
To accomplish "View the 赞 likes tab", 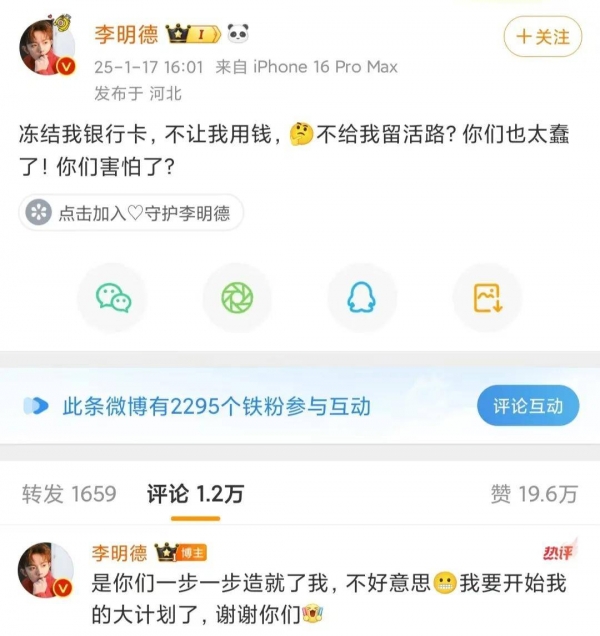I will coord(533,494).
